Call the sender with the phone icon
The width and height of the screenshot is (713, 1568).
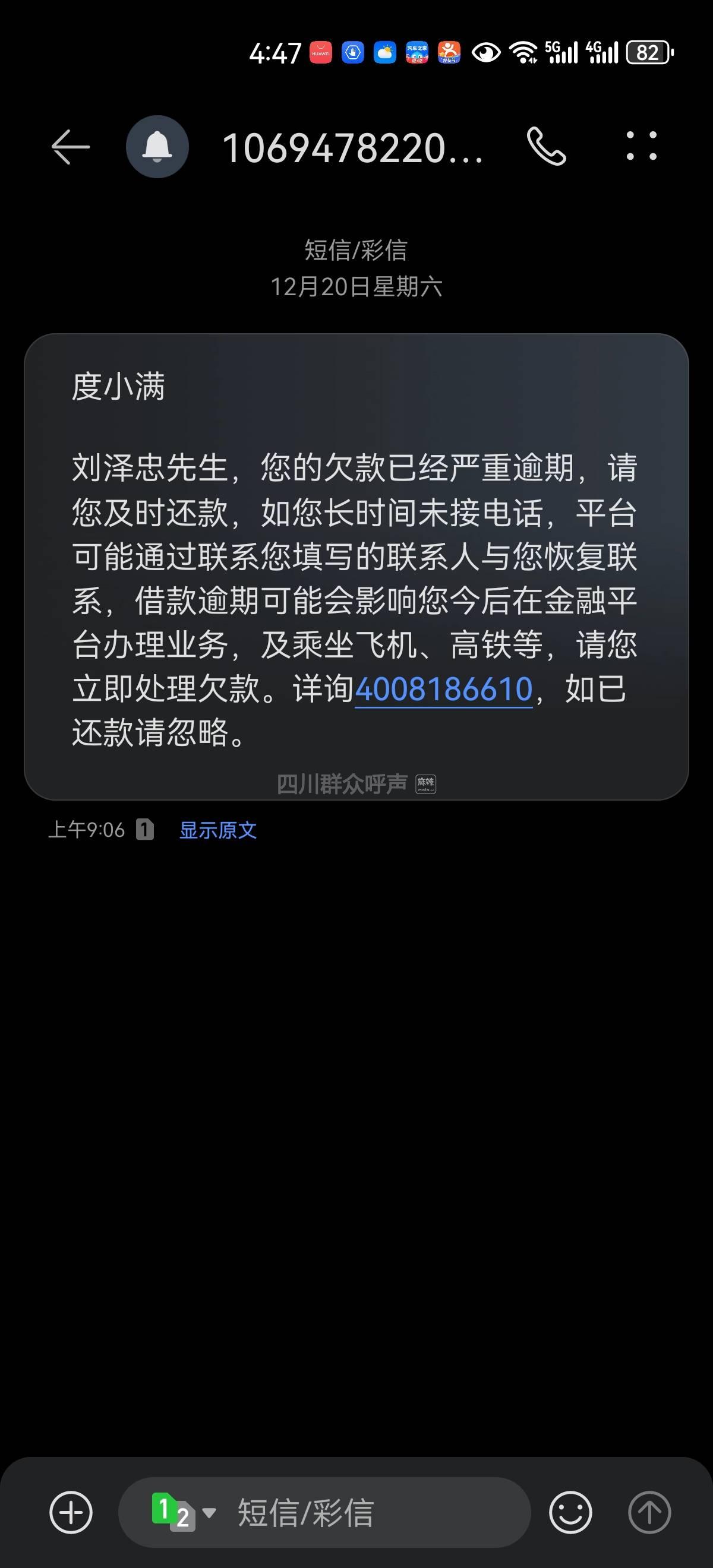point(546,147)
